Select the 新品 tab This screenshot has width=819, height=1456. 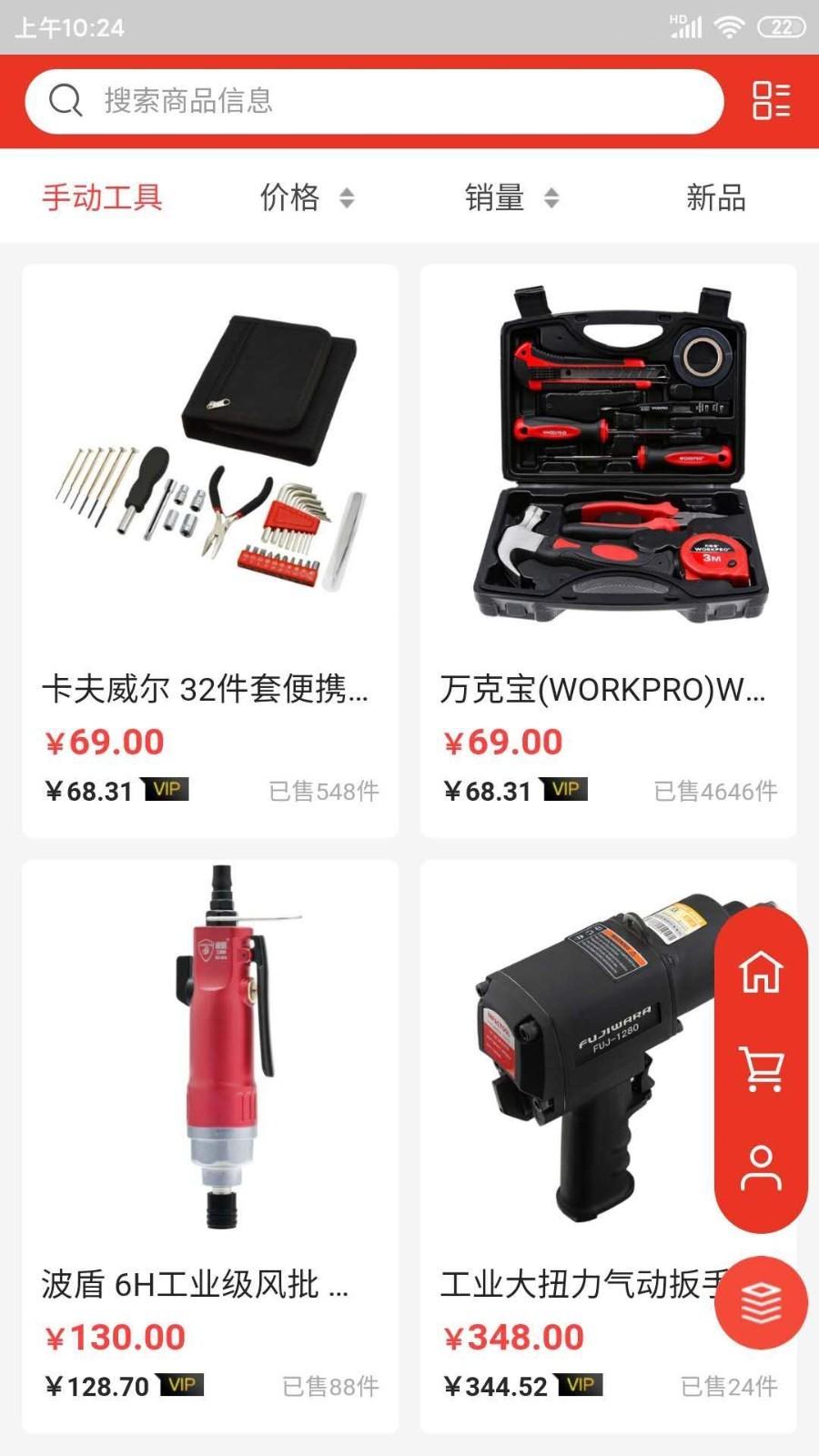pos(716,197)
